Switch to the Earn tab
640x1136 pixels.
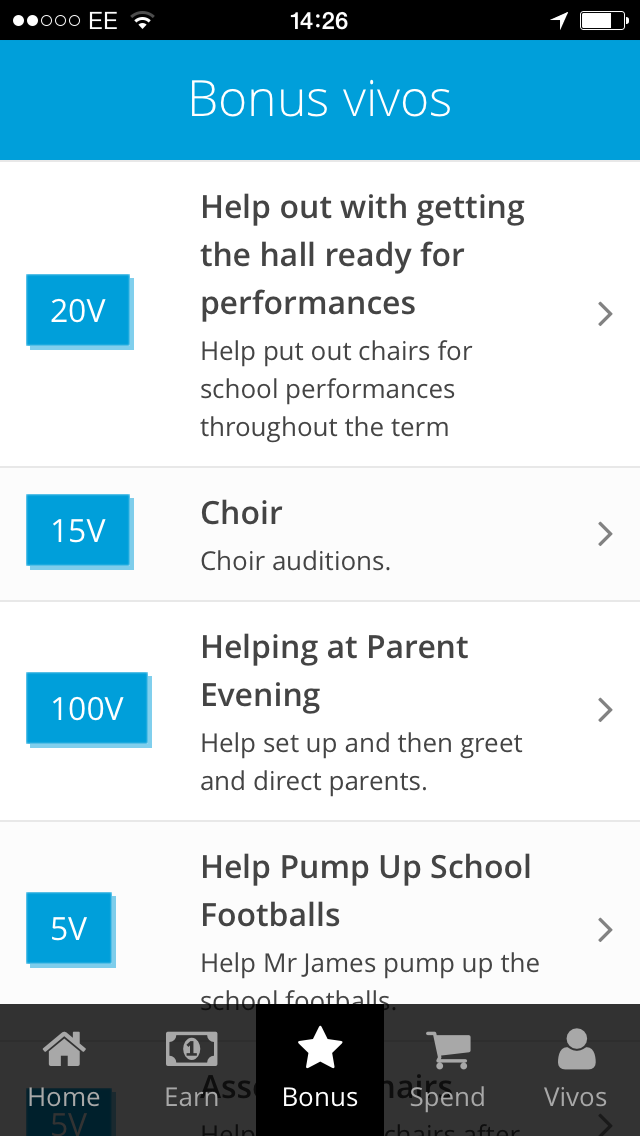click(x=192, y=1070)
